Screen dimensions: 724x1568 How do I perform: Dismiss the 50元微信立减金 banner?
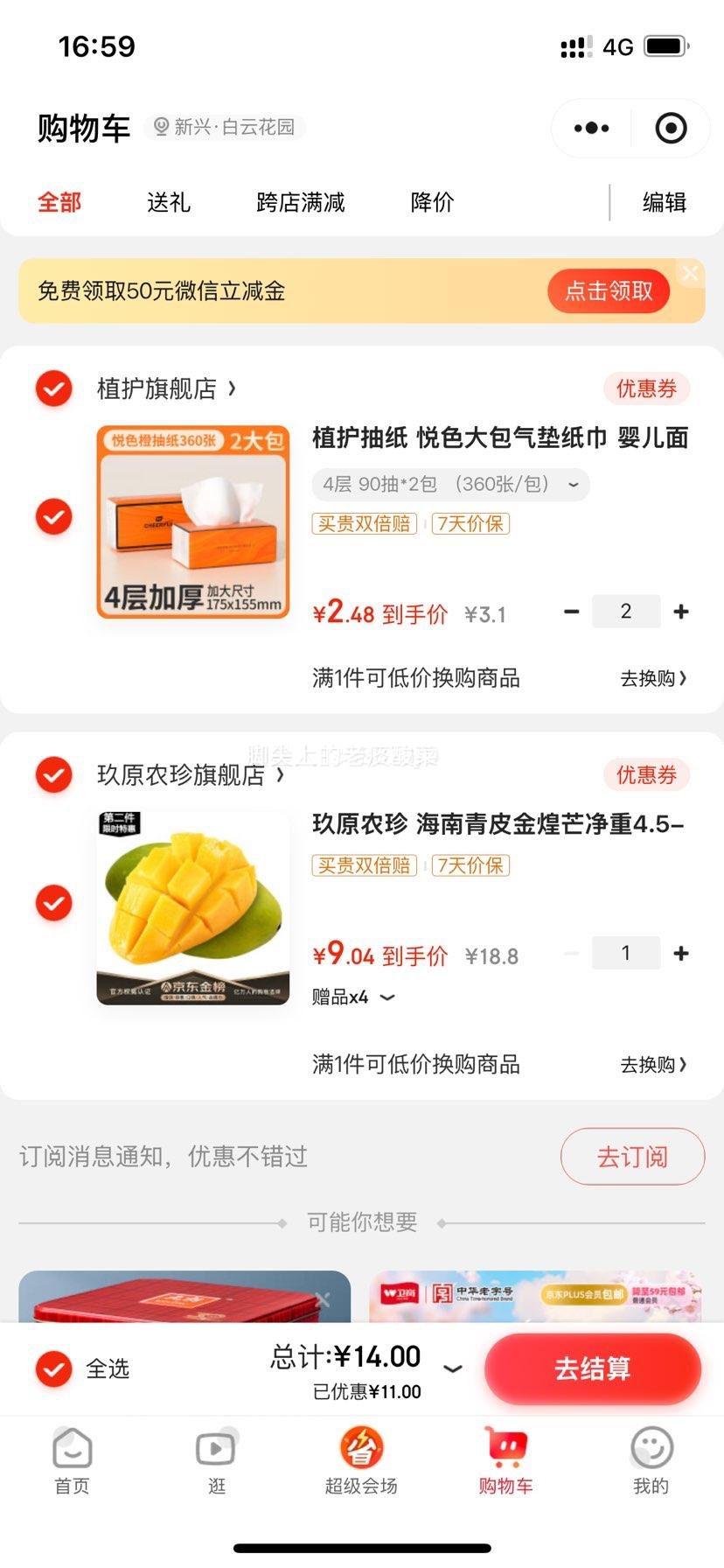click(x=690, y=273)
